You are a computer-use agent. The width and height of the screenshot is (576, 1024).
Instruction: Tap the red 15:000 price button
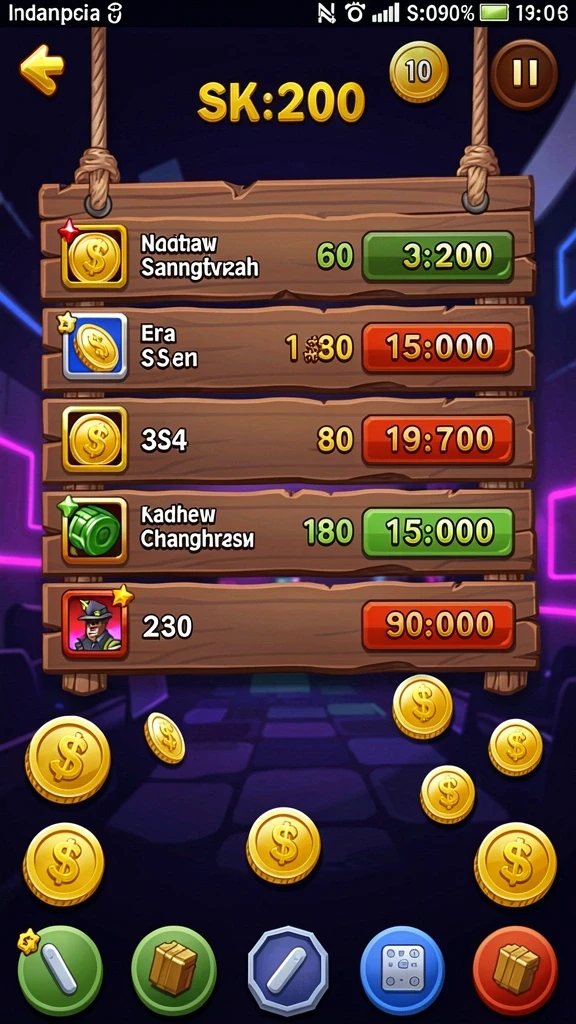(438, 347)
